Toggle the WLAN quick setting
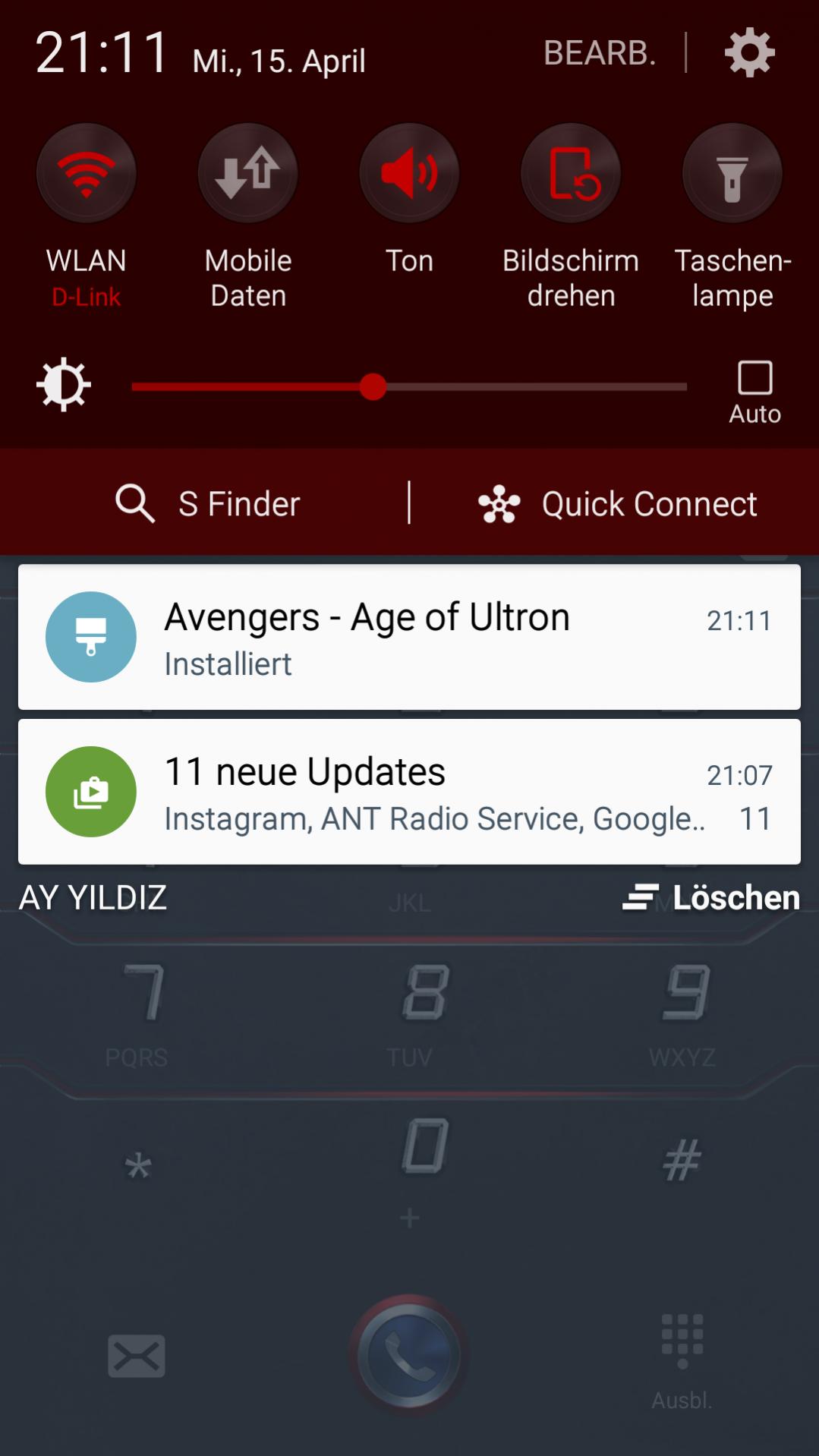This screenshot has height=1456, width=819. click(87, 173)
